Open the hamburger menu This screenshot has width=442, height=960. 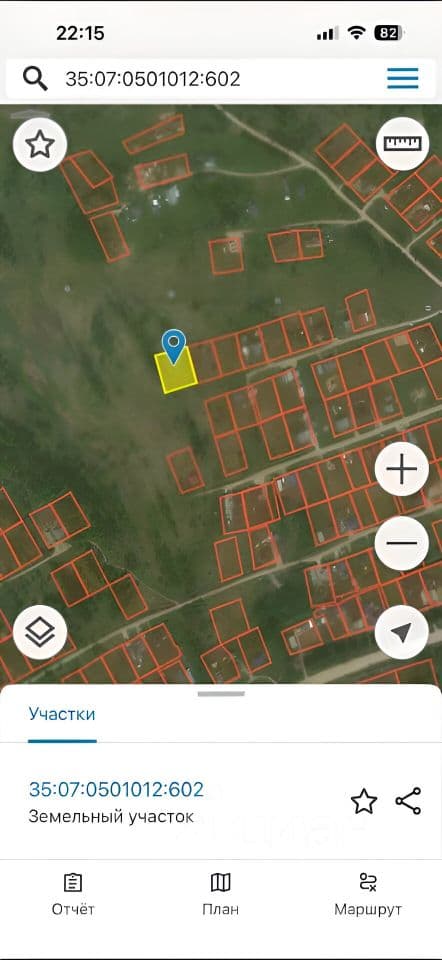402,78
